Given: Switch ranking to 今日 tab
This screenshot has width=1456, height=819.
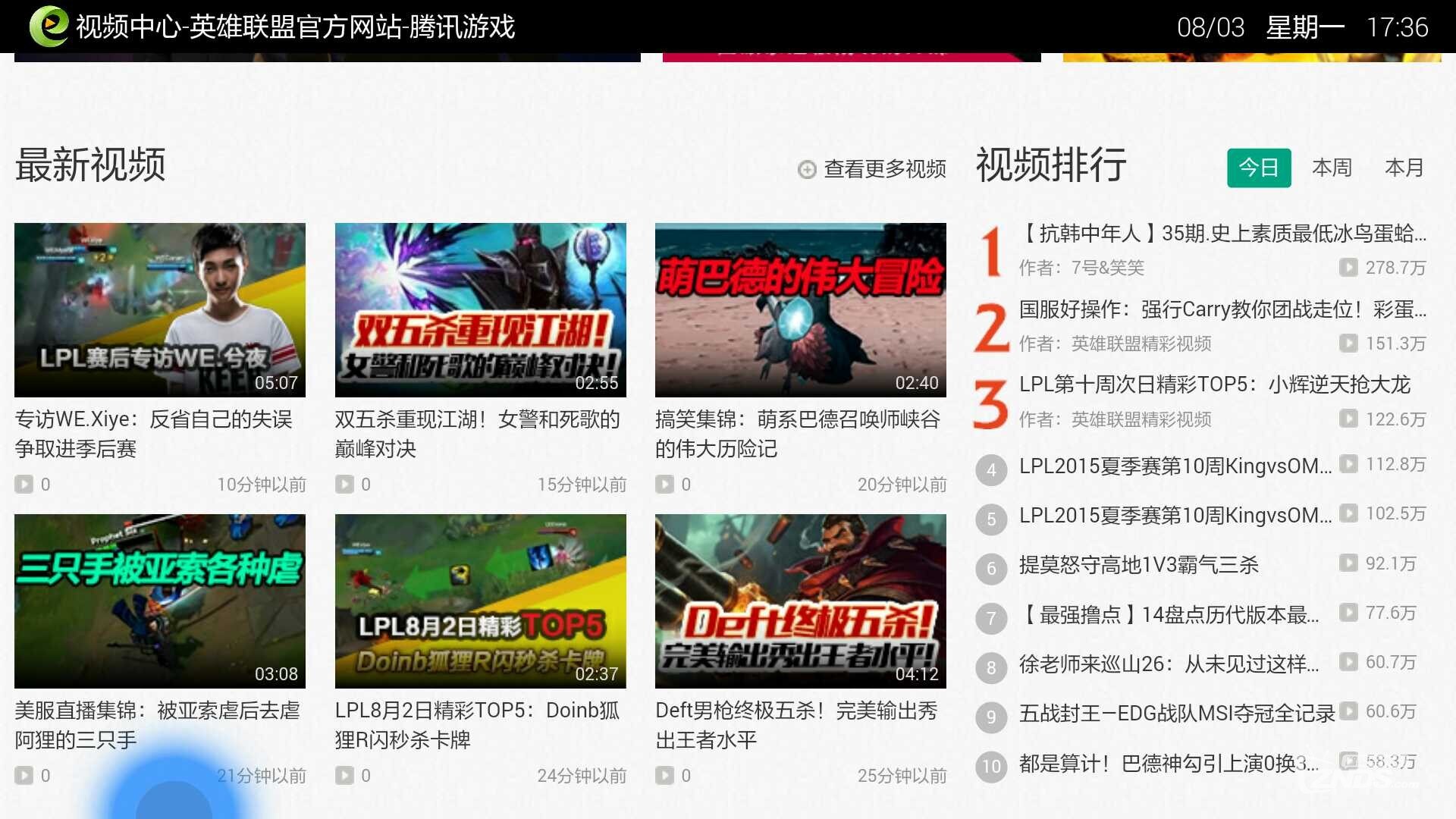Looking at the screenshot, I should pyautogui.click(x=1258, y=168).
